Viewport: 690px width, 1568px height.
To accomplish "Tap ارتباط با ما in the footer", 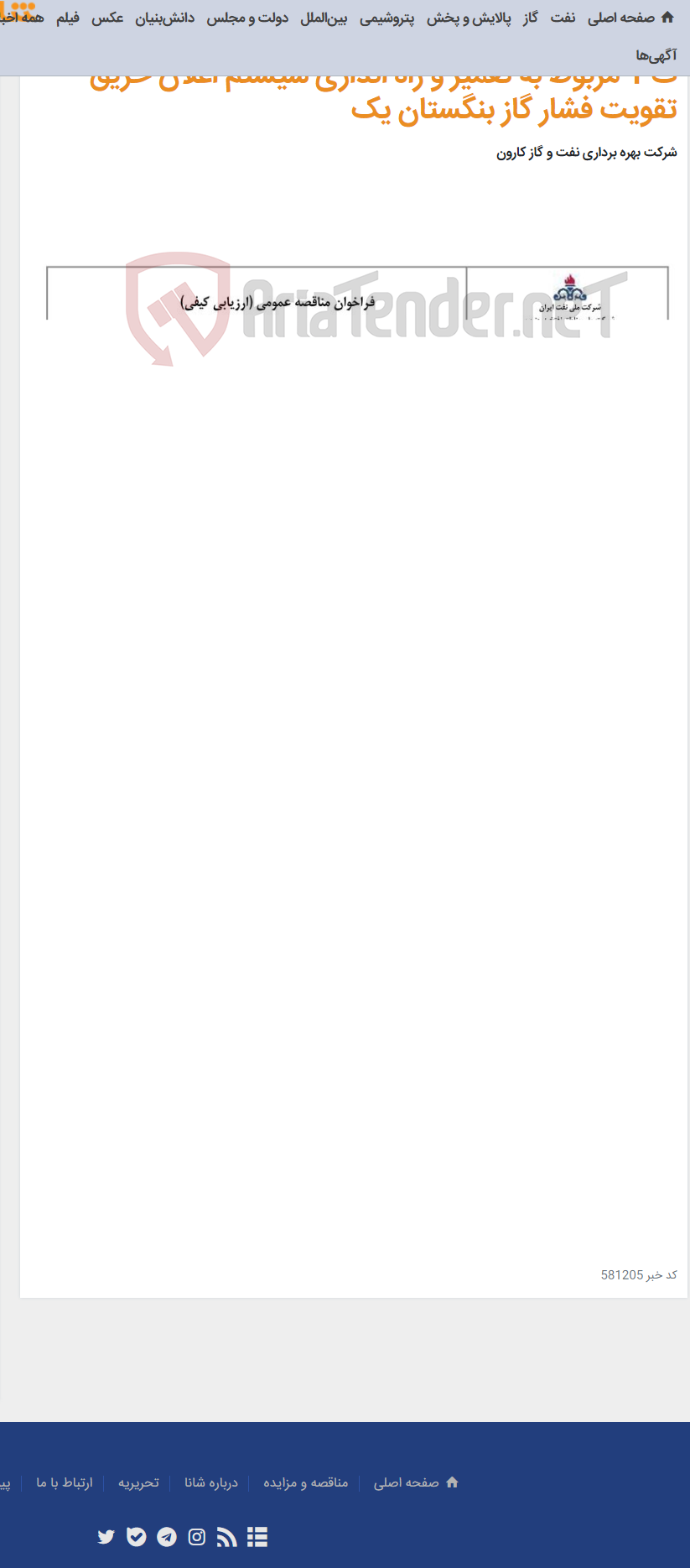I will 65,1482.
